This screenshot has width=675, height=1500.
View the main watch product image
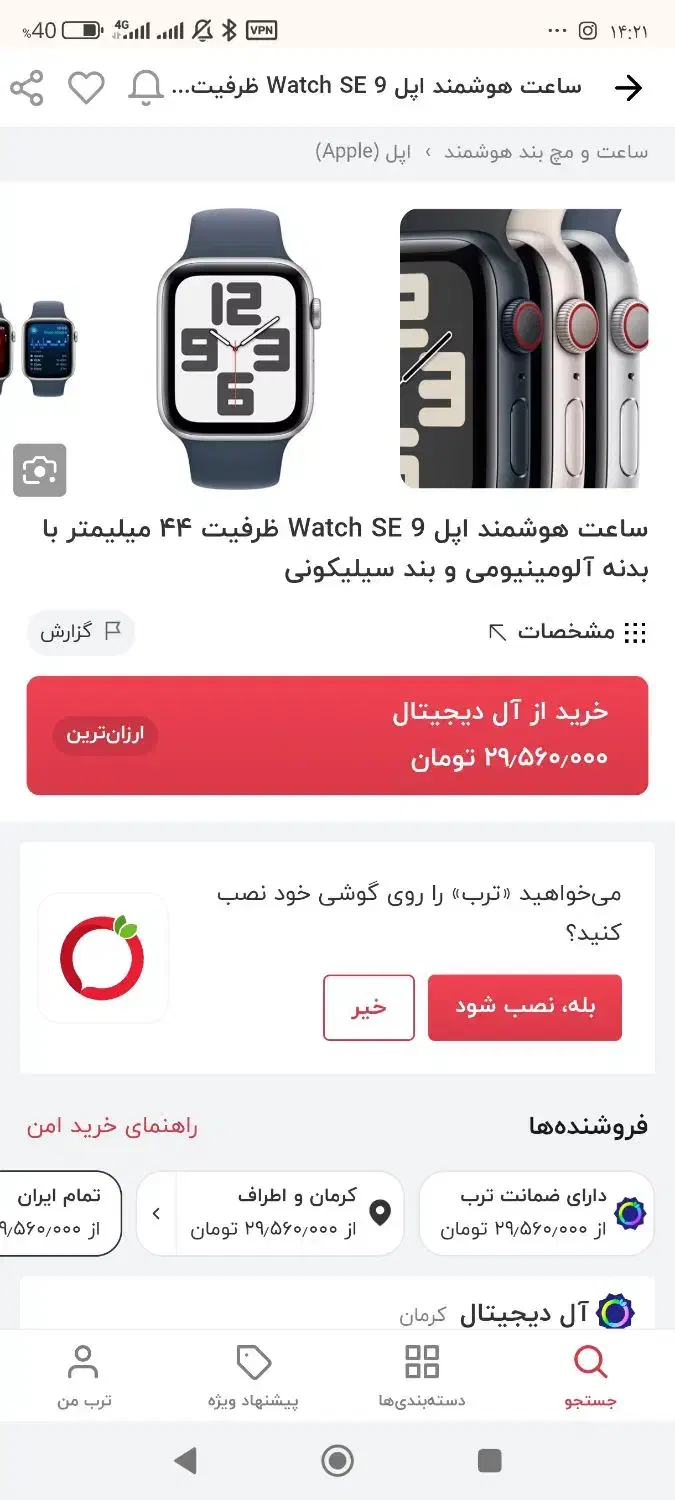pos(237,347)
